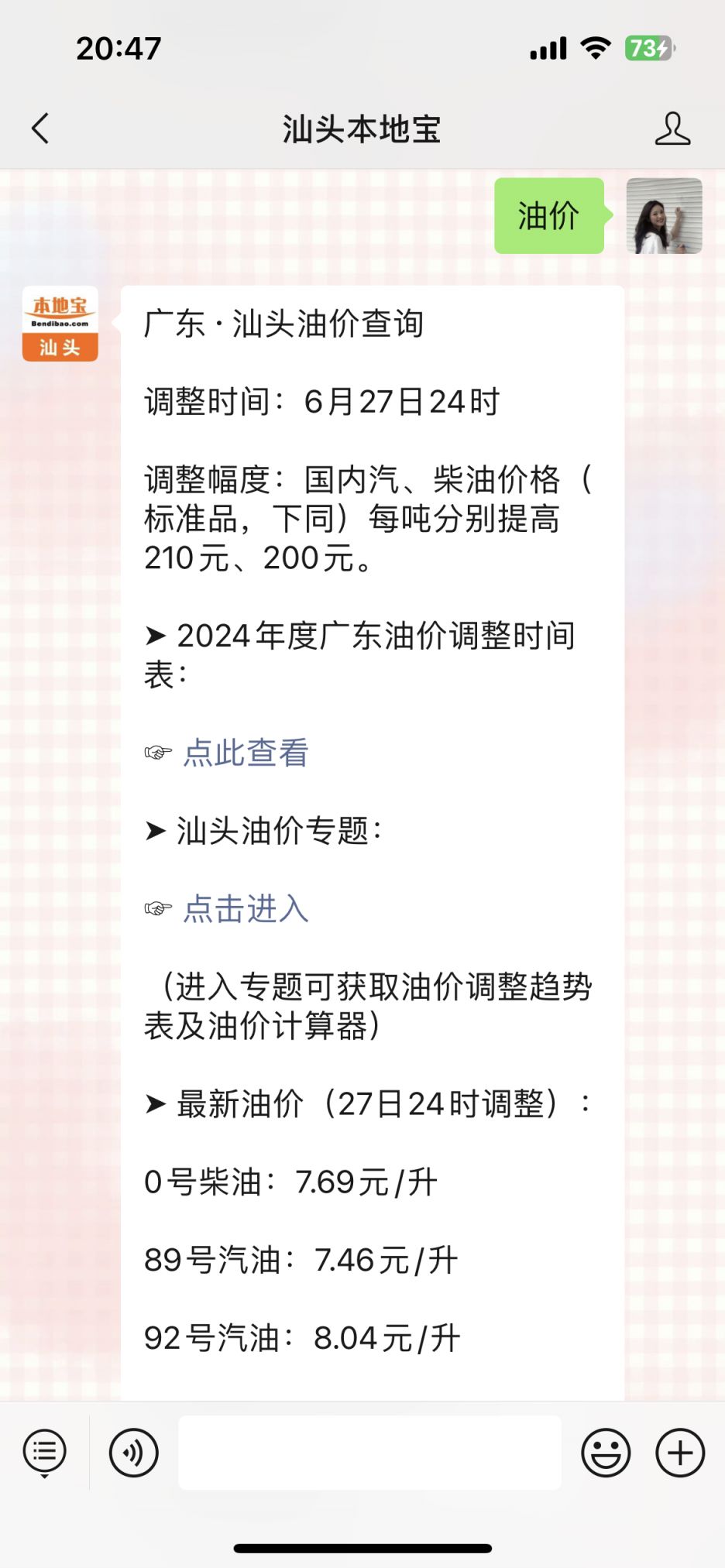725x1568 pixels.
Task: Tap my own profile avatar
Action: 664,216
